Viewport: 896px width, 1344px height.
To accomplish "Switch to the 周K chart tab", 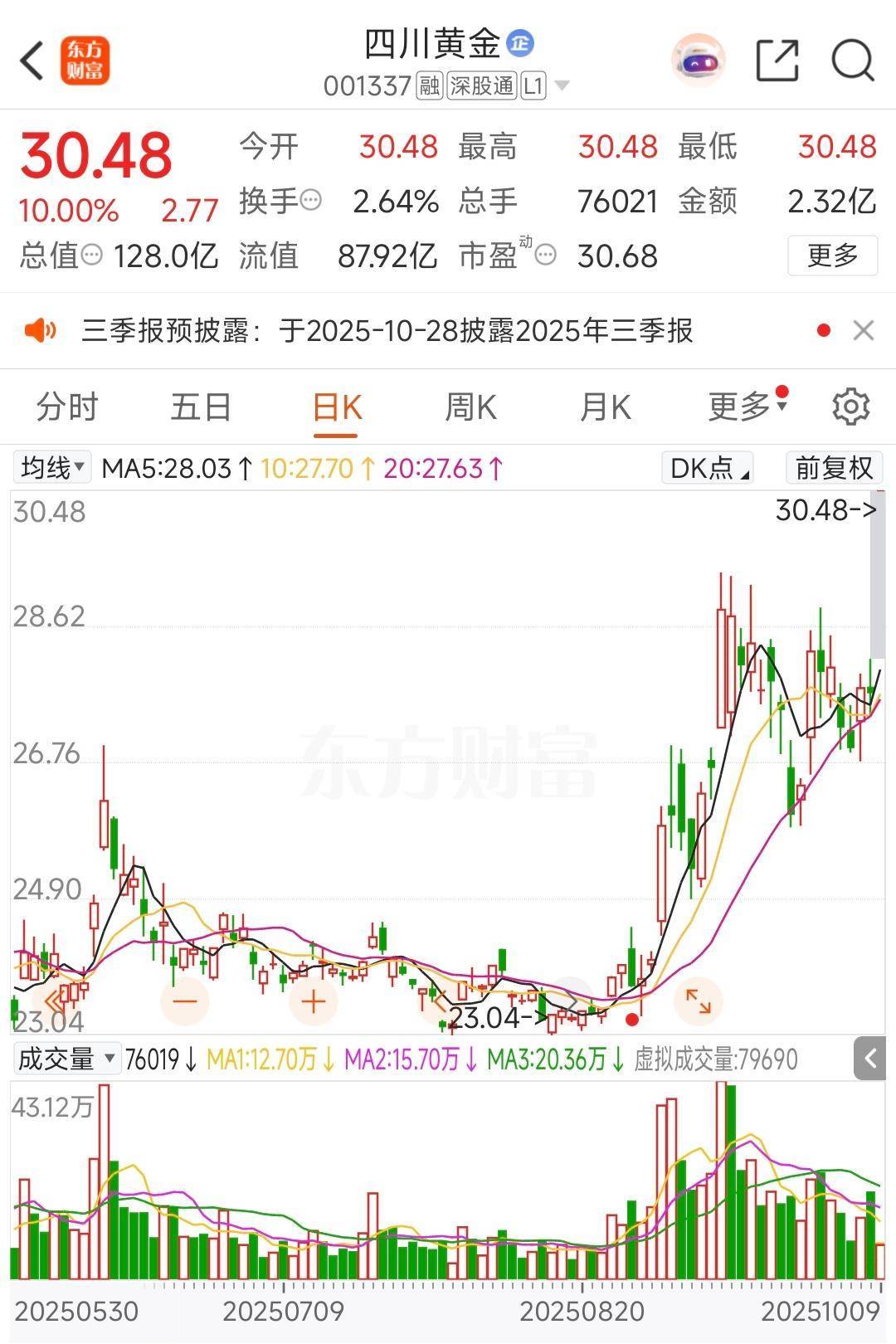I will point(470,407).
